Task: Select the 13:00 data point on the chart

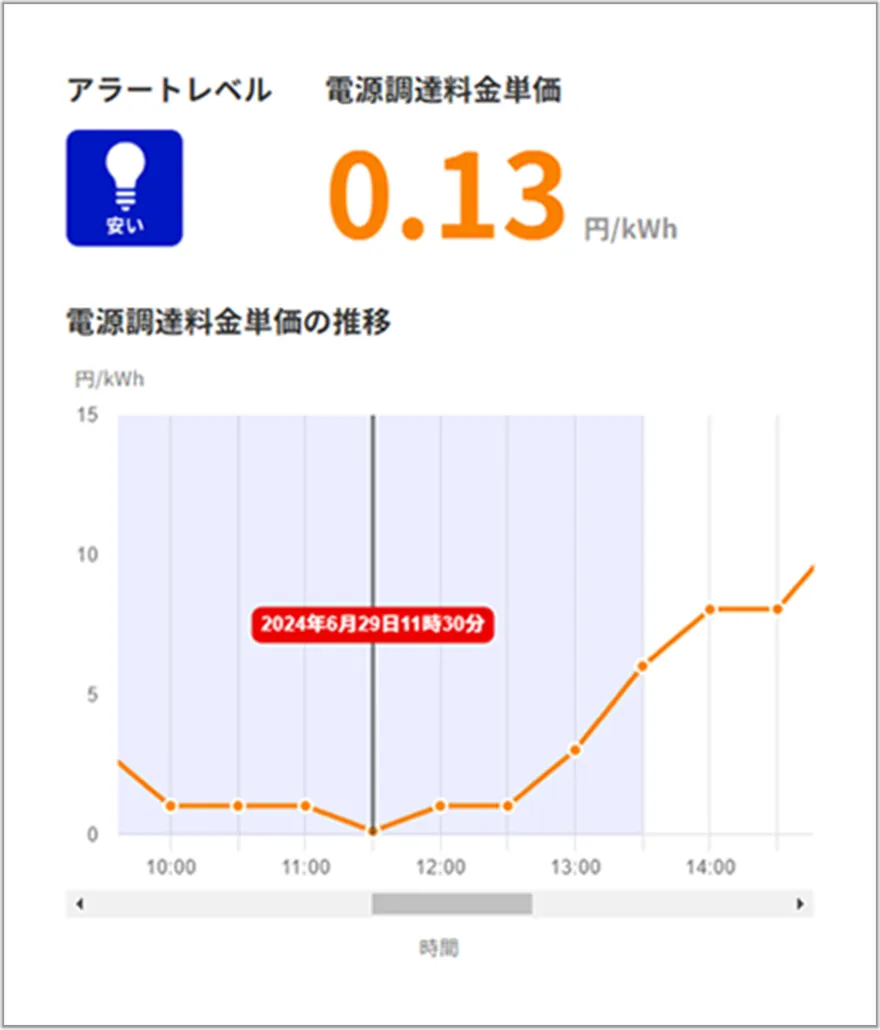Action: point(575,750)
